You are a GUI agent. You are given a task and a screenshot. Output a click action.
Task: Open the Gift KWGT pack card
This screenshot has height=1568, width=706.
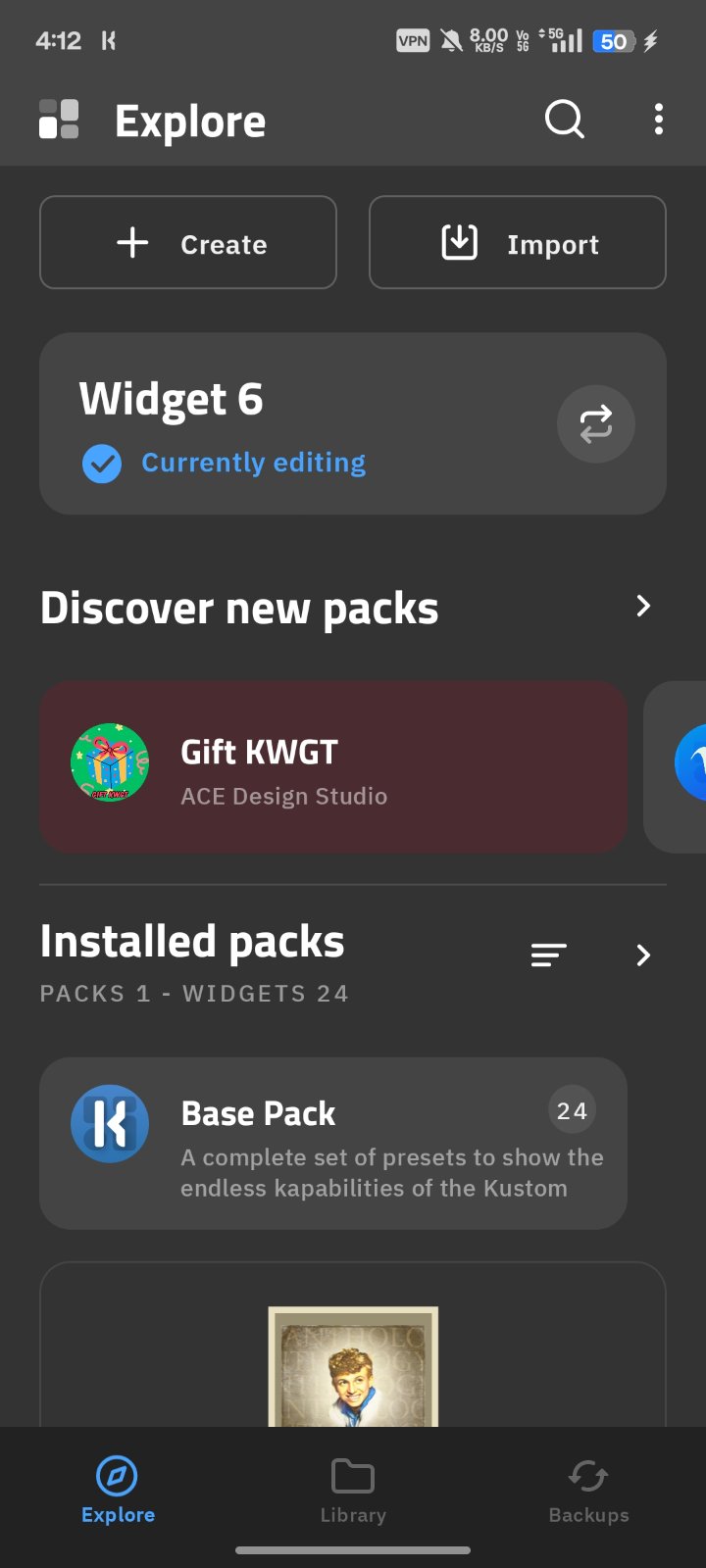(x=333, y=767)
